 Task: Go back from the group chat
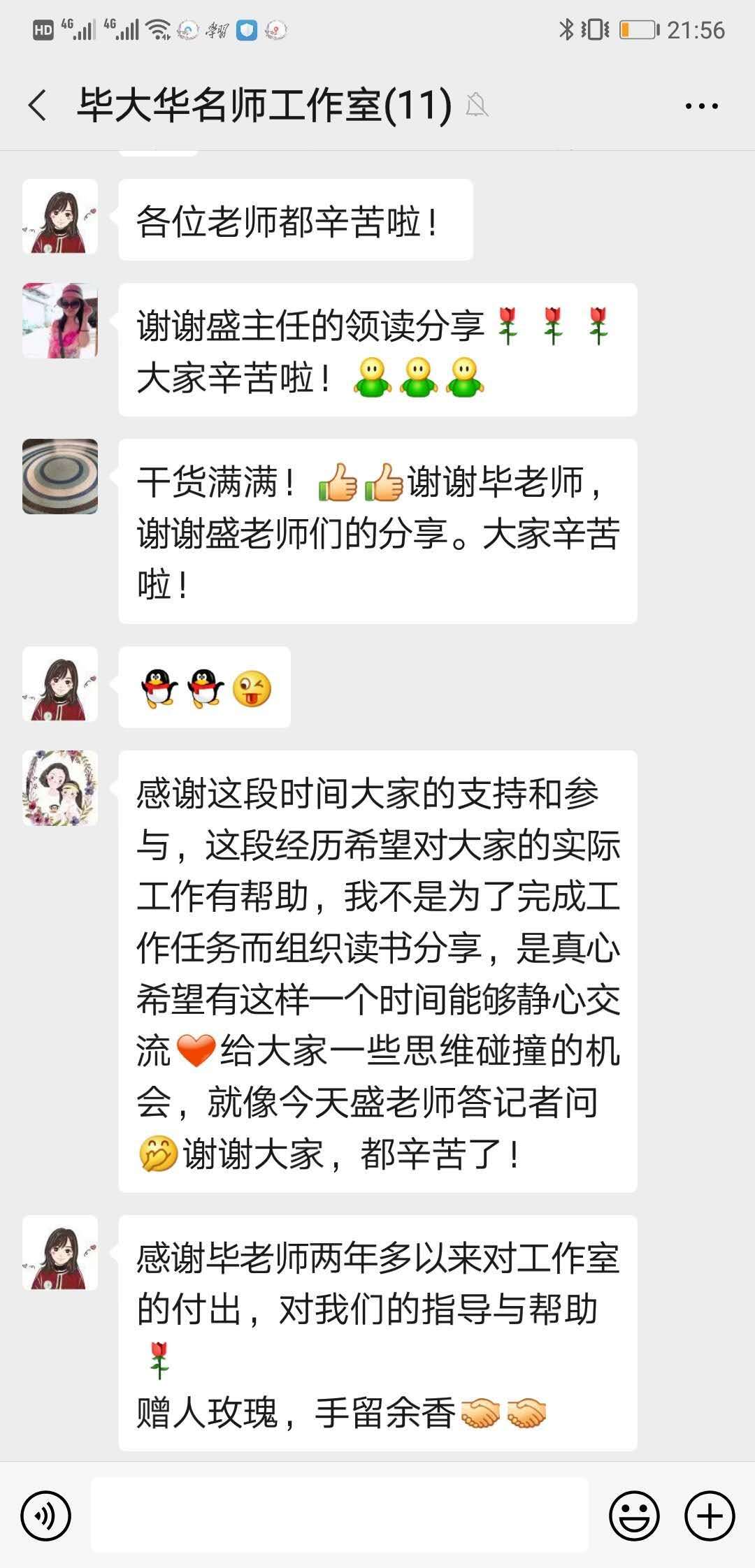click(38, 106)
